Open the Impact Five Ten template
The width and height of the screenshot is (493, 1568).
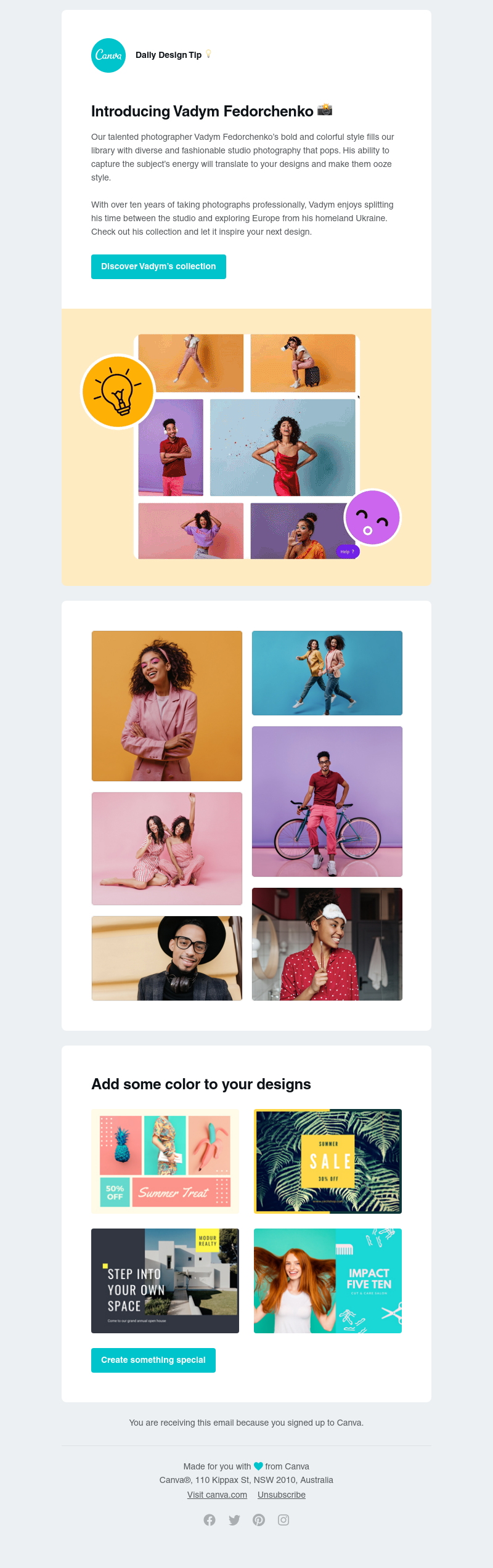tap(328, 1280)
